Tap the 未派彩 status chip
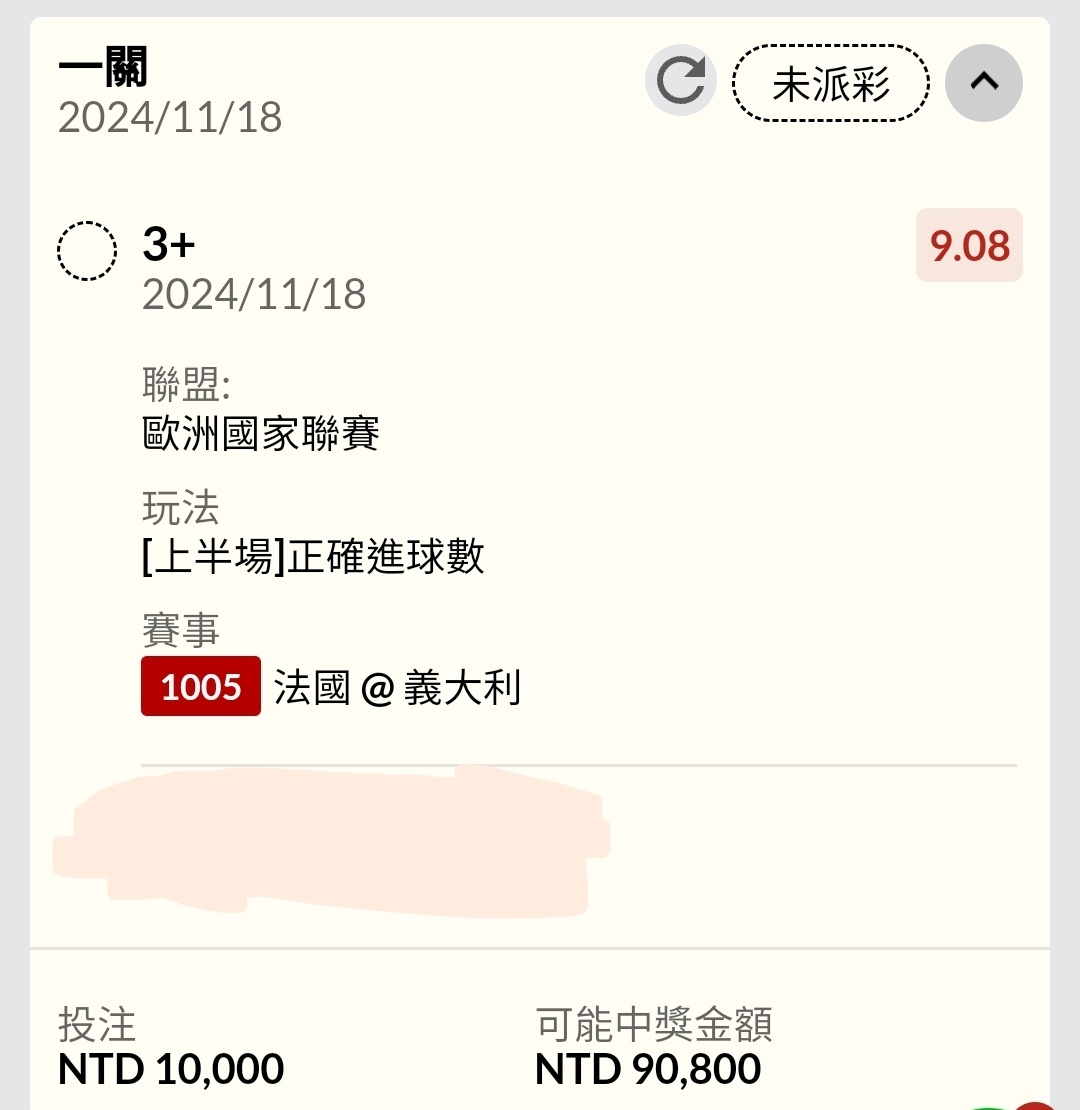The width and height of the screenshot is (1080, 1110). coord(831,84)
